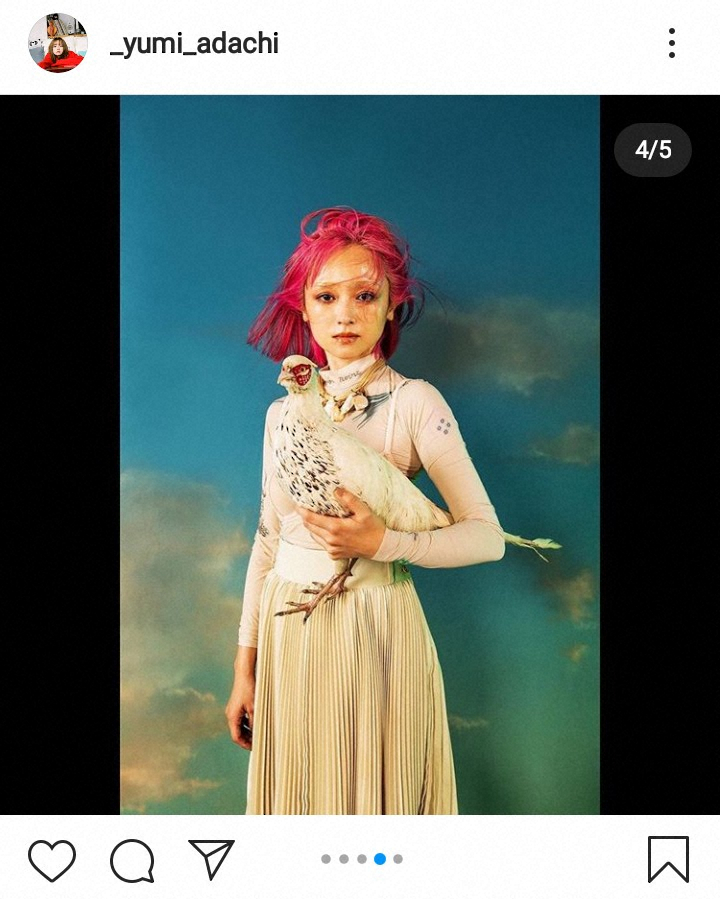Like this post with the heart

52,860
